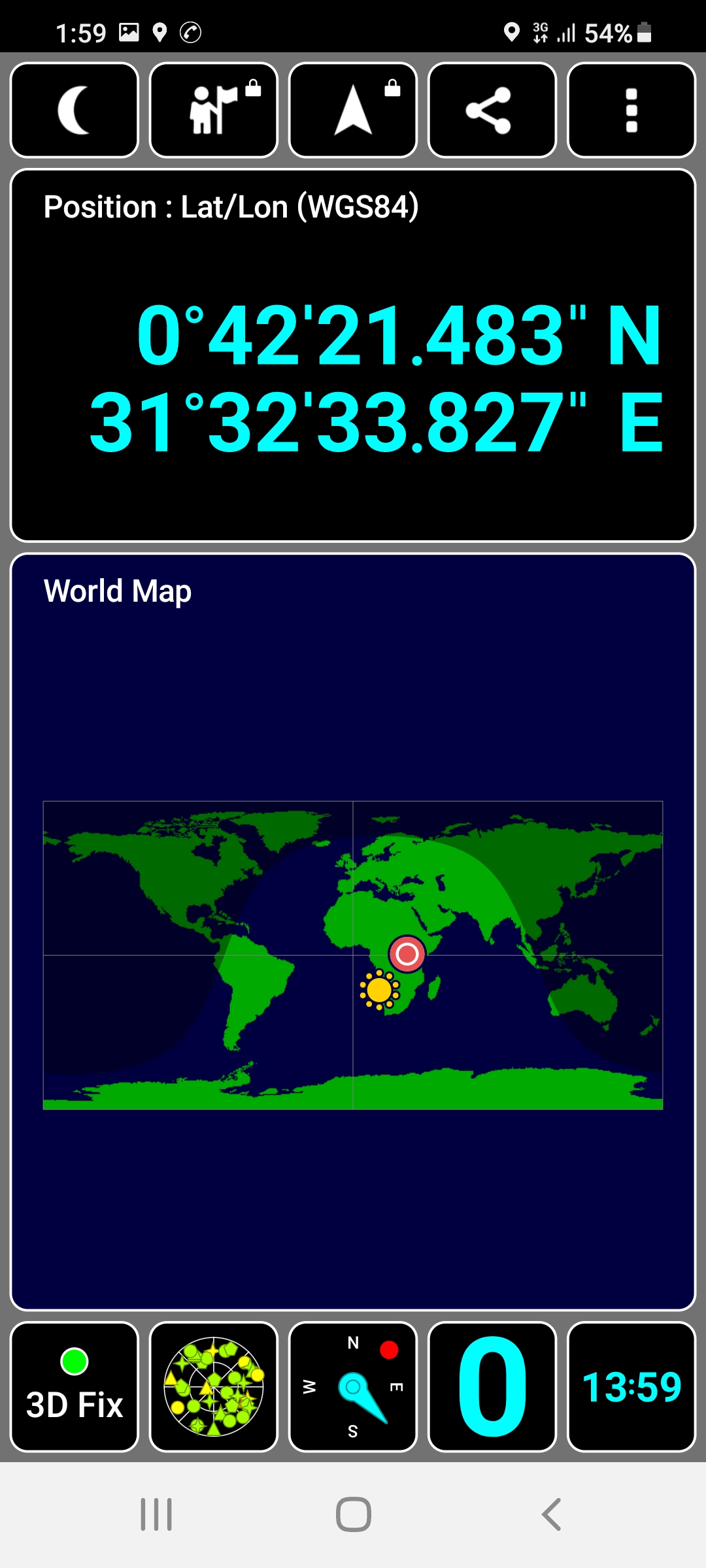706x1568 pixels.
Task: Select the 3D Fix status tile
Action: point(75,1386)
